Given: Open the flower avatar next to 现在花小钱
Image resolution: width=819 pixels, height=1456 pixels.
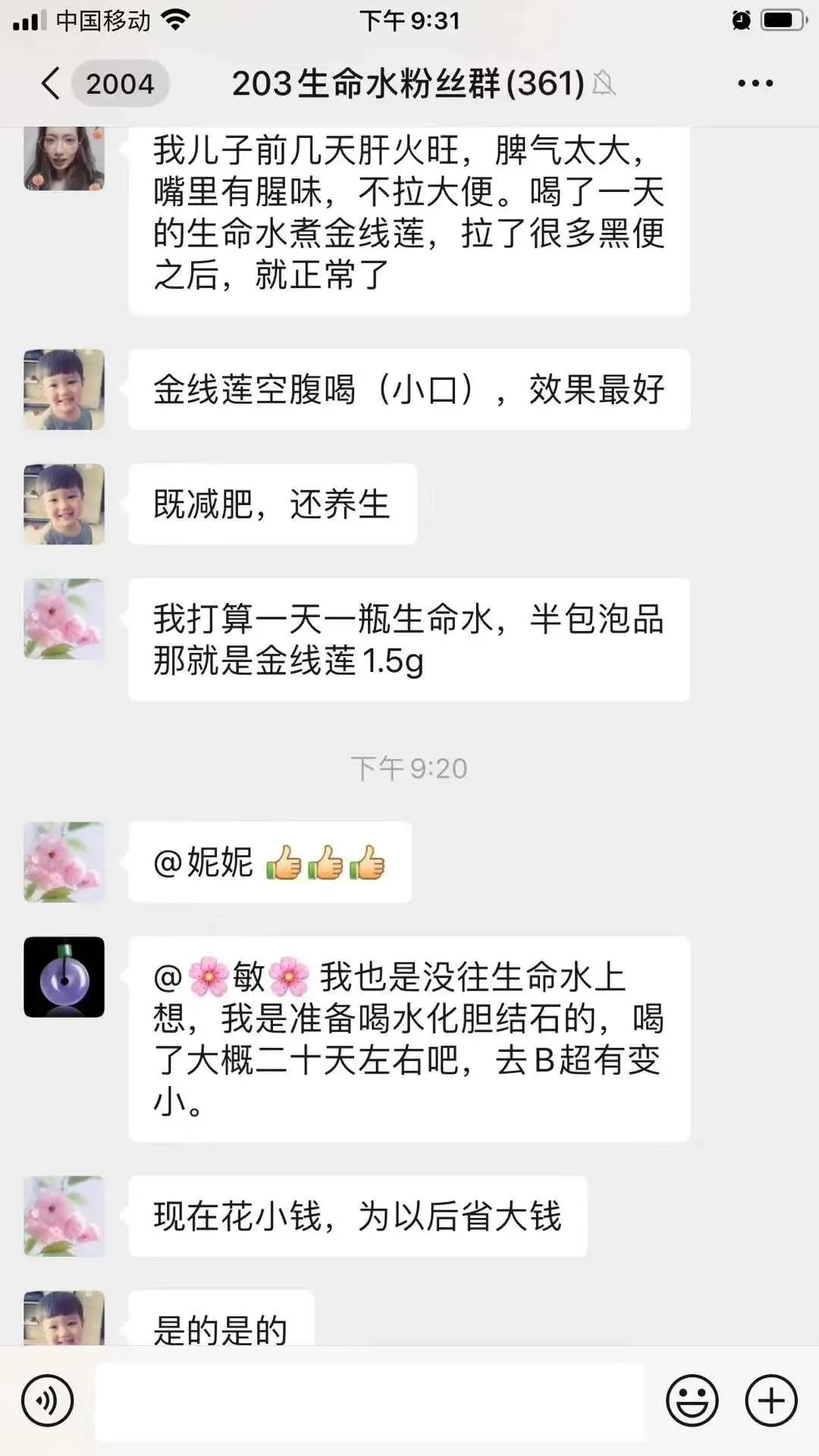Looking at the screenshot, I should tap(64, 1216).
